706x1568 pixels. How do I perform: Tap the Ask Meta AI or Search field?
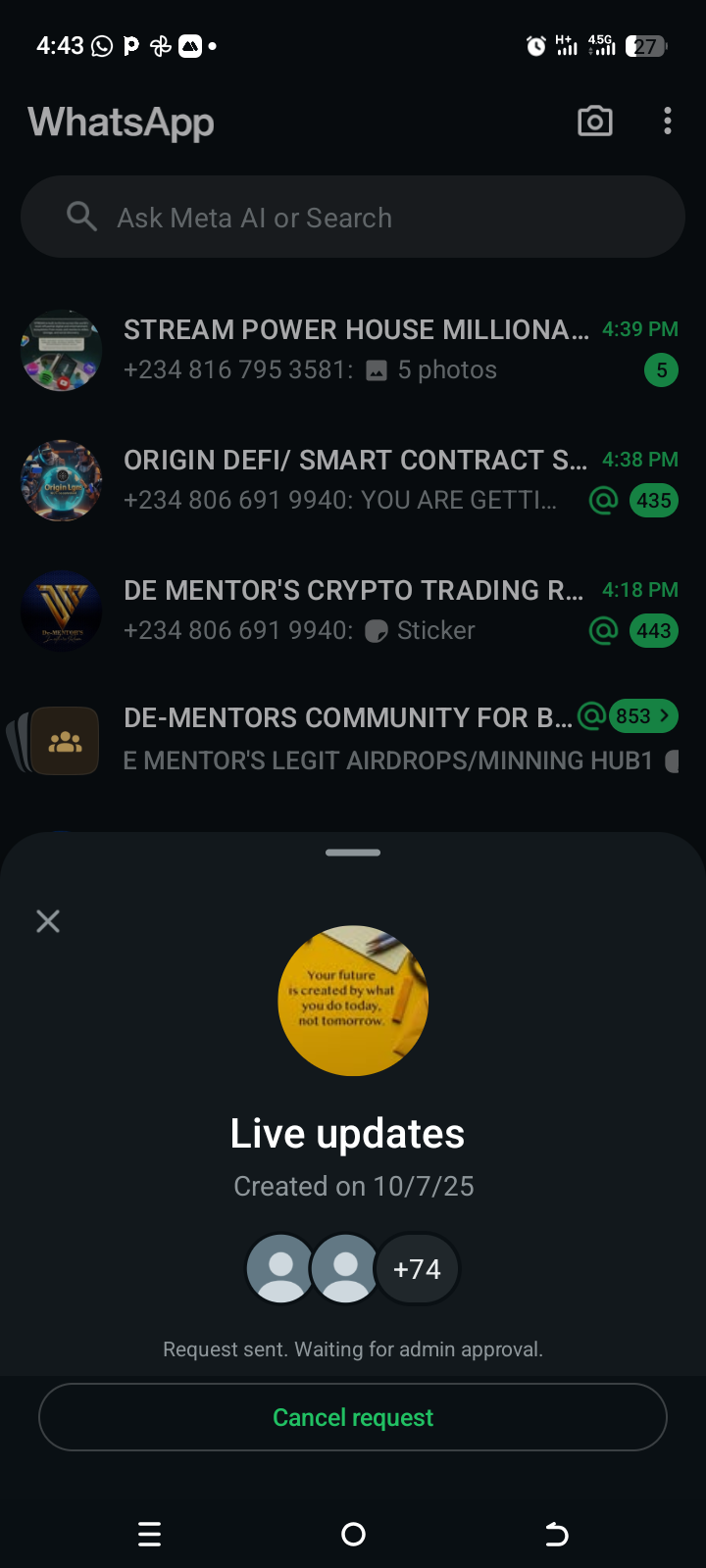coord(353,218)
